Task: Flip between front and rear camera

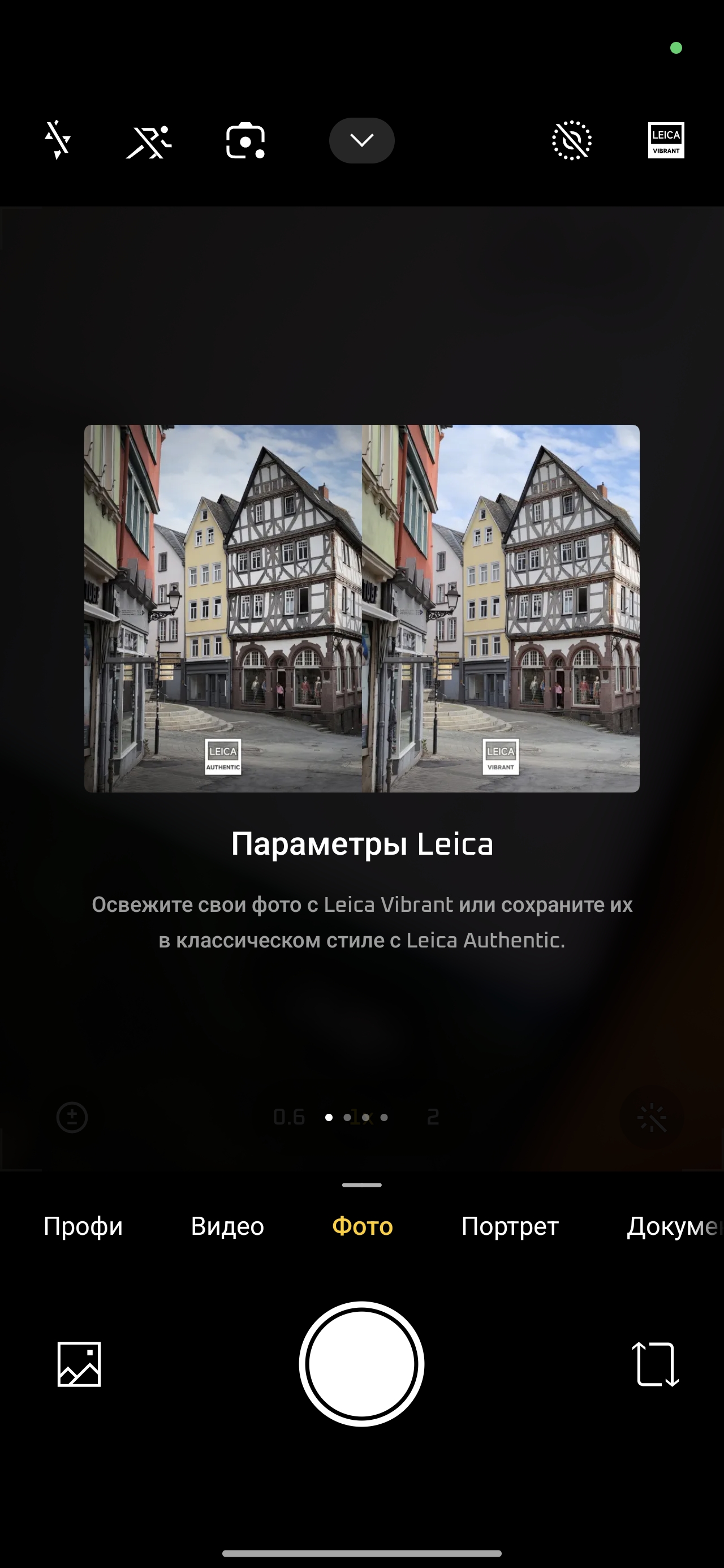Action: click(655, 1364)
